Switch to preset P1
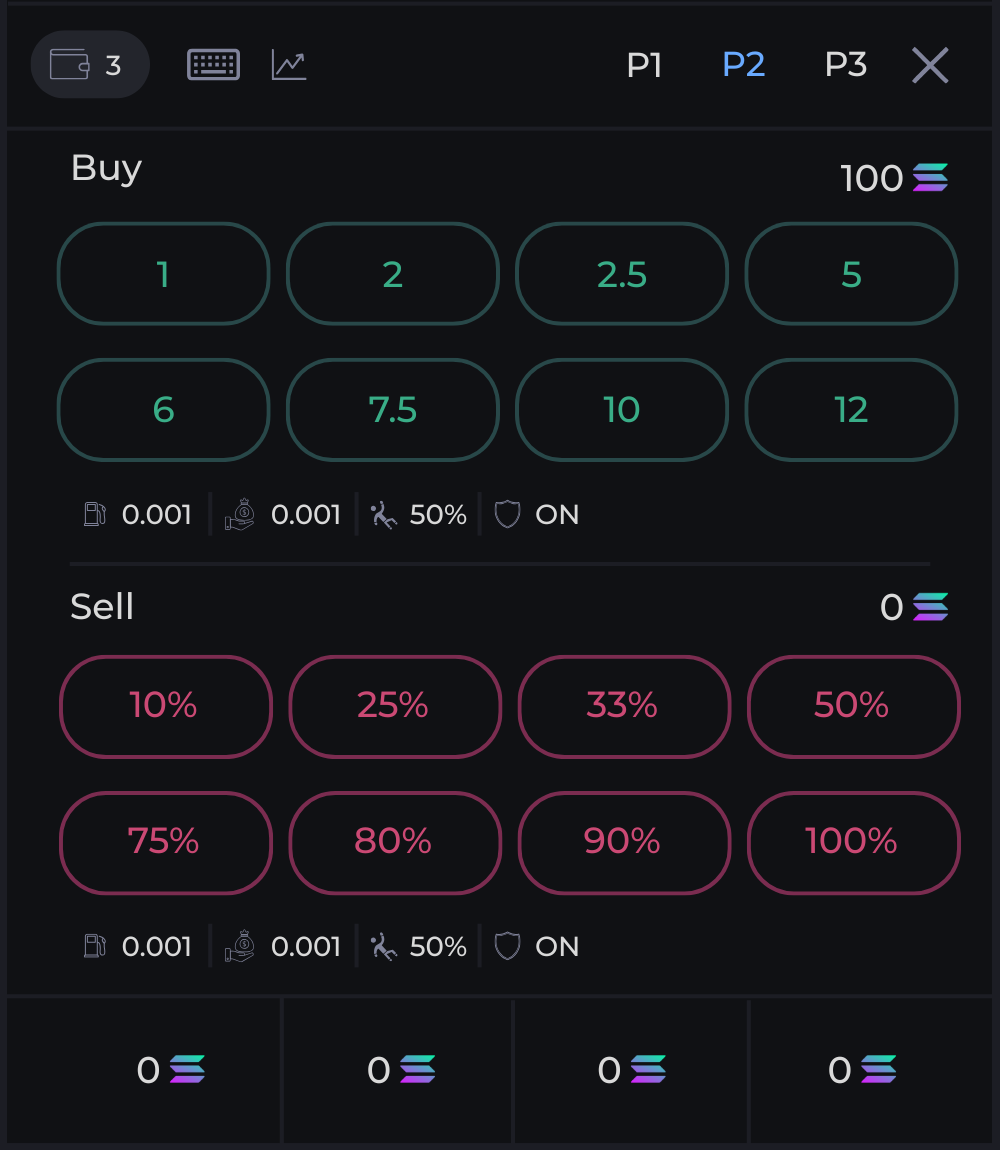 point(645,64)
